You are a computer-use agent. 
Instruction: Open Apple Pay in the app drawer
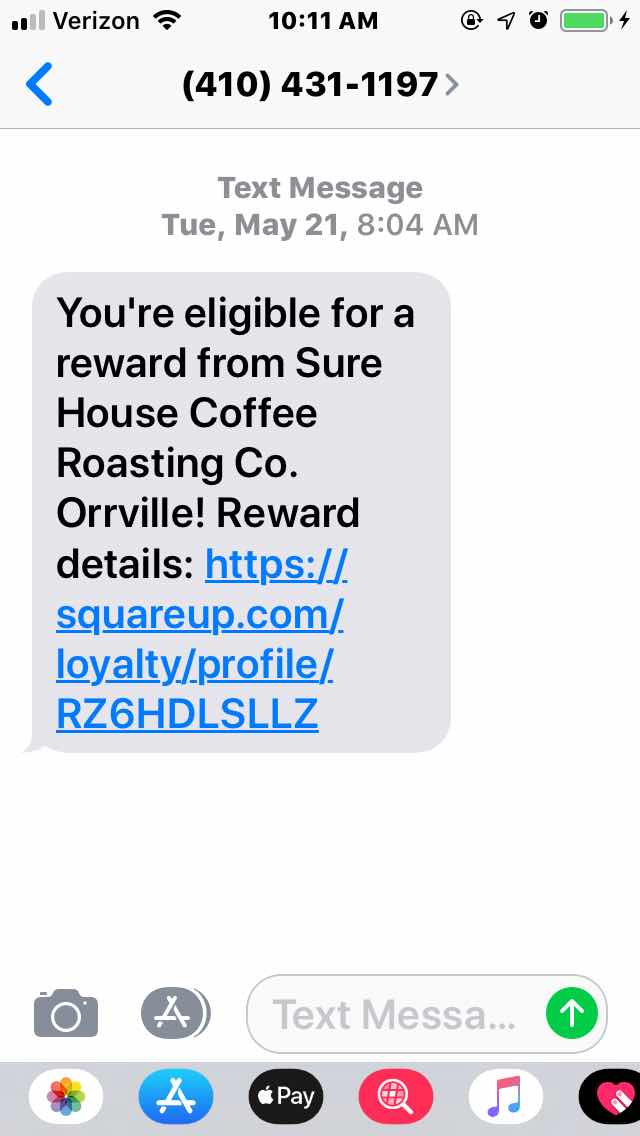click(286, 1097)
